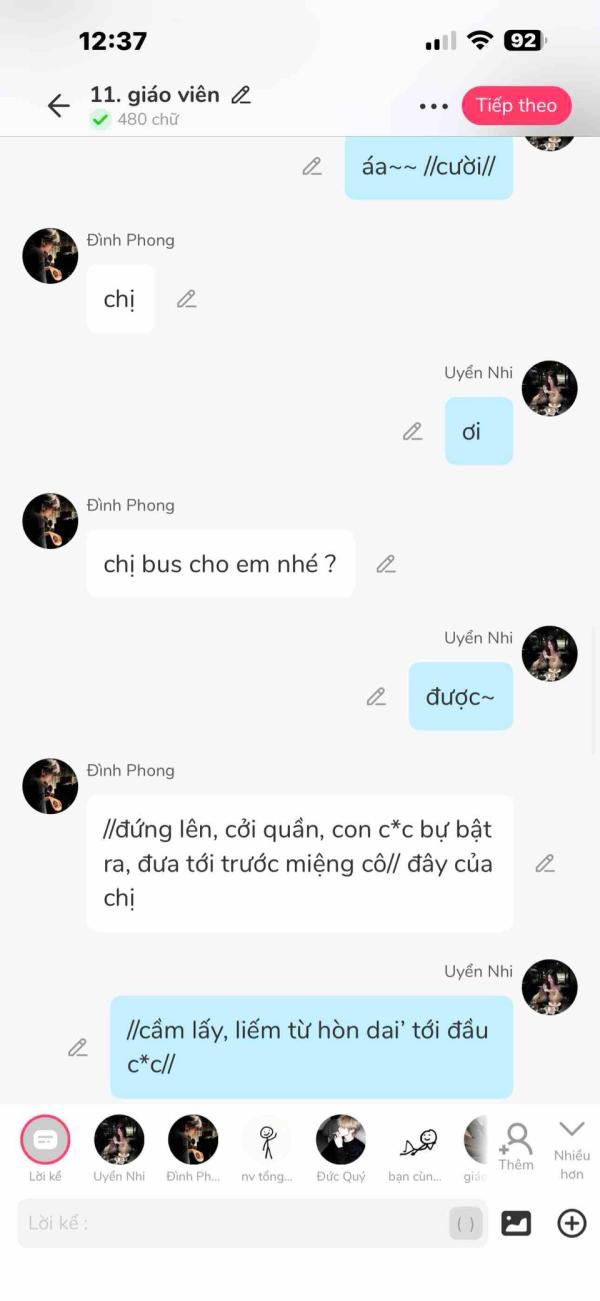Choose the Đức Quý character
Image resolution: width=600 pixels, height=1301 pixels.
(341, 1141)
